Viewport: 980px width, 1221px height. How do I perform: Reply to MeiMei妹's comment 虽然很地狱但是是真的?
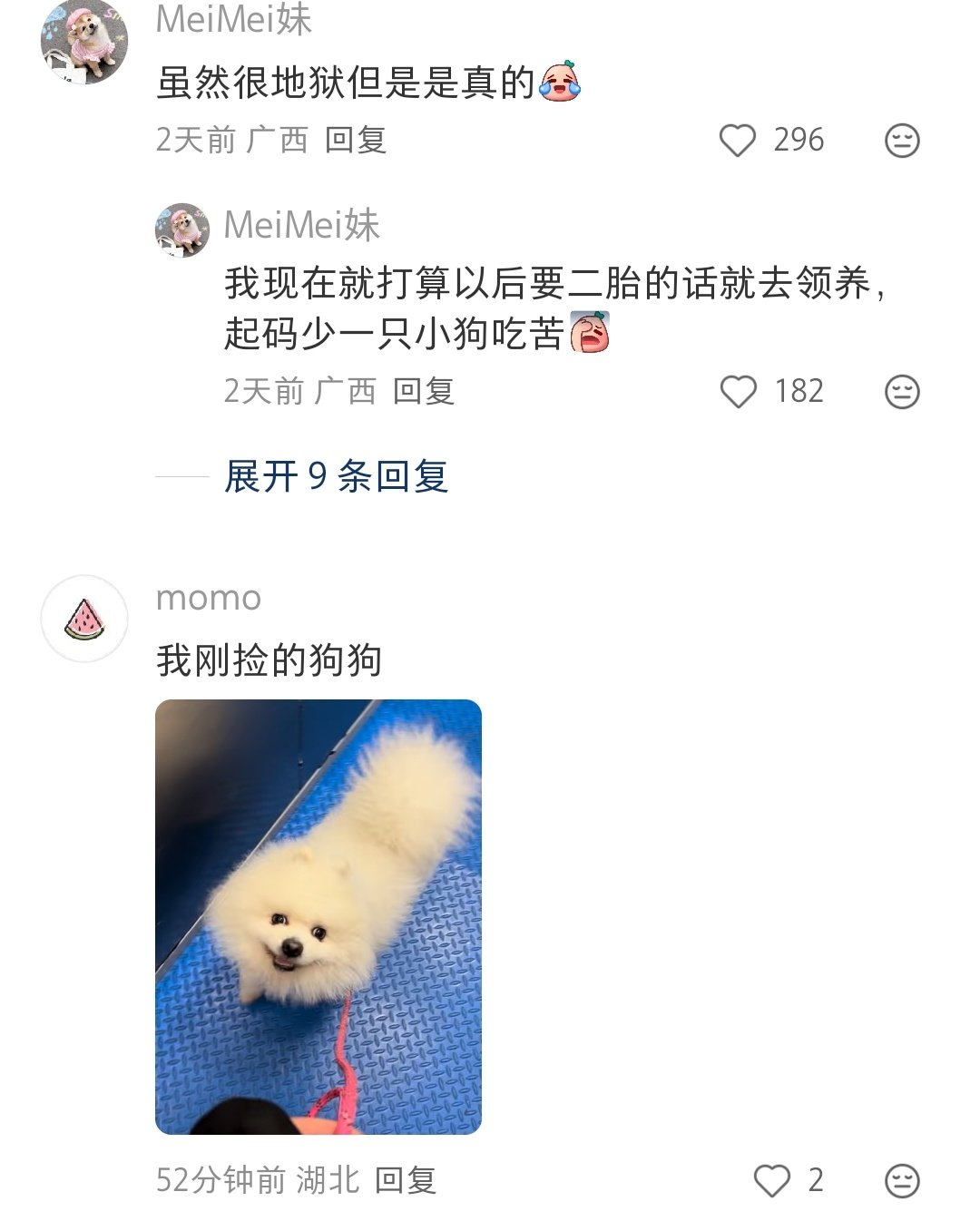click(x=356, y=141)
